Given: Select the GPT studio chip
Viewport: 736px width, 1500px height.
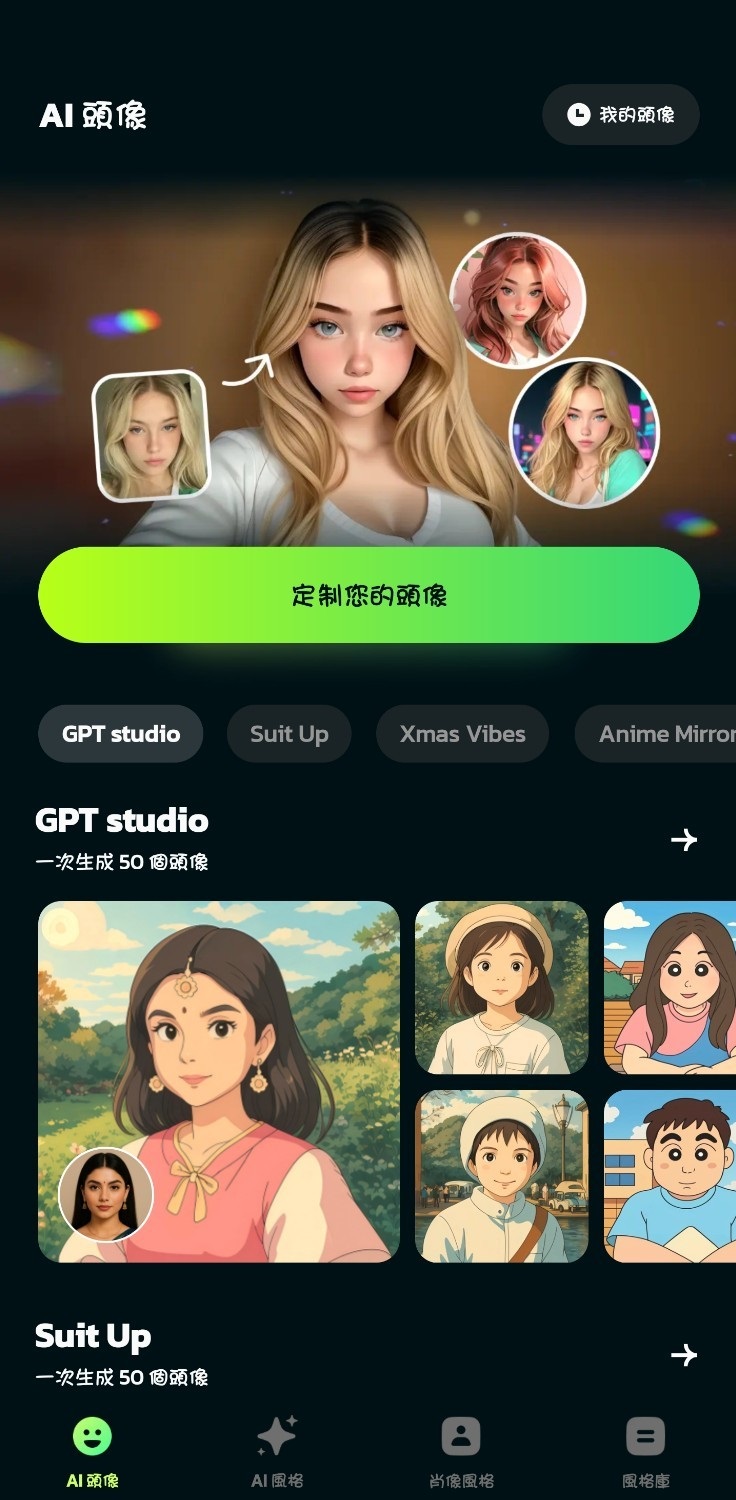Looking at the screenshot, I should click(x=121, y=734).
